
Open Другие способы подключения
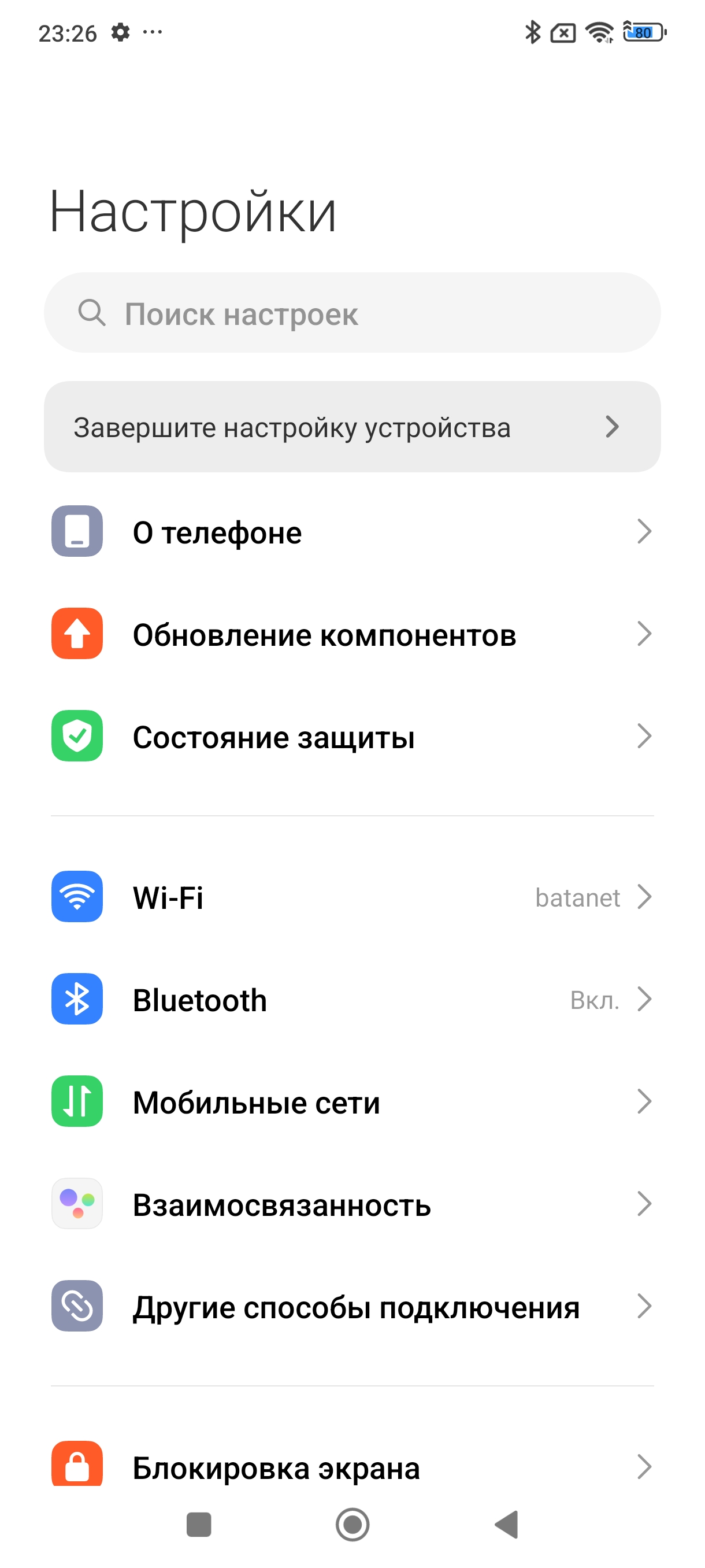(352, 1306)
